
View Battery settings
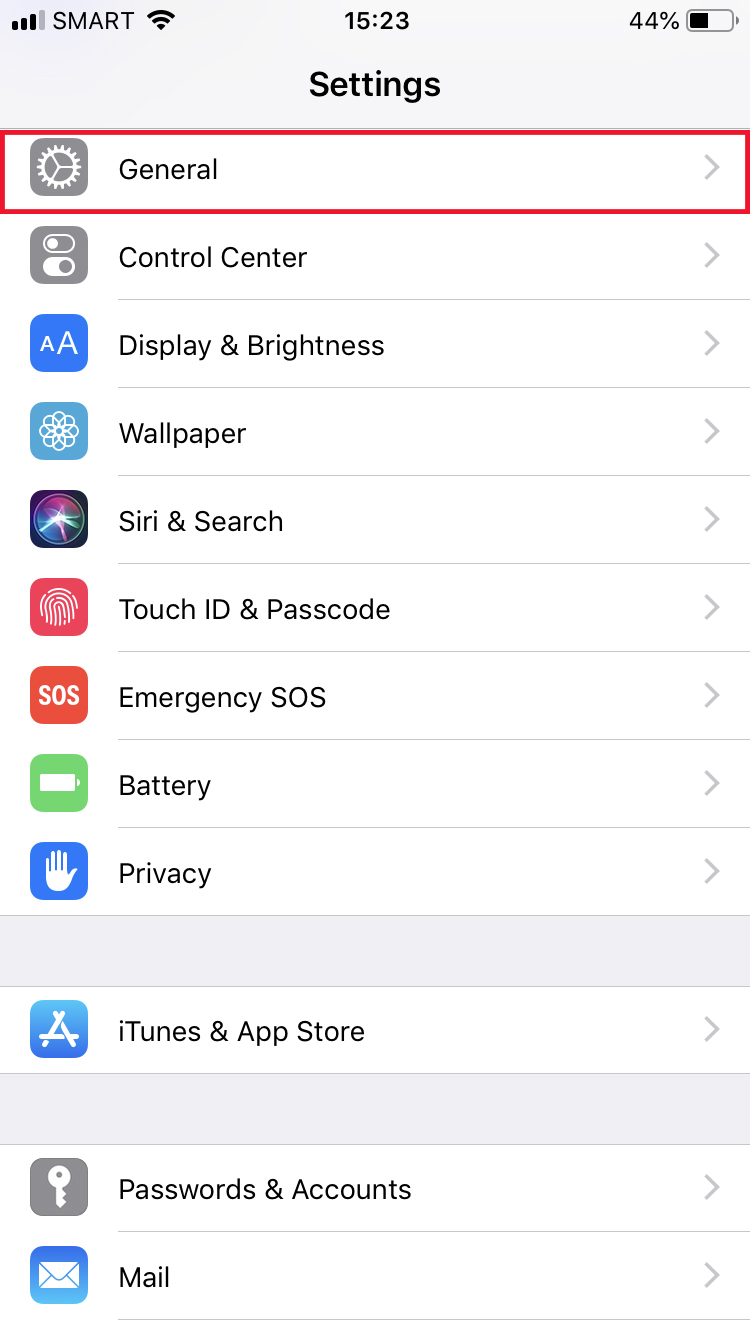click(375, 785)
